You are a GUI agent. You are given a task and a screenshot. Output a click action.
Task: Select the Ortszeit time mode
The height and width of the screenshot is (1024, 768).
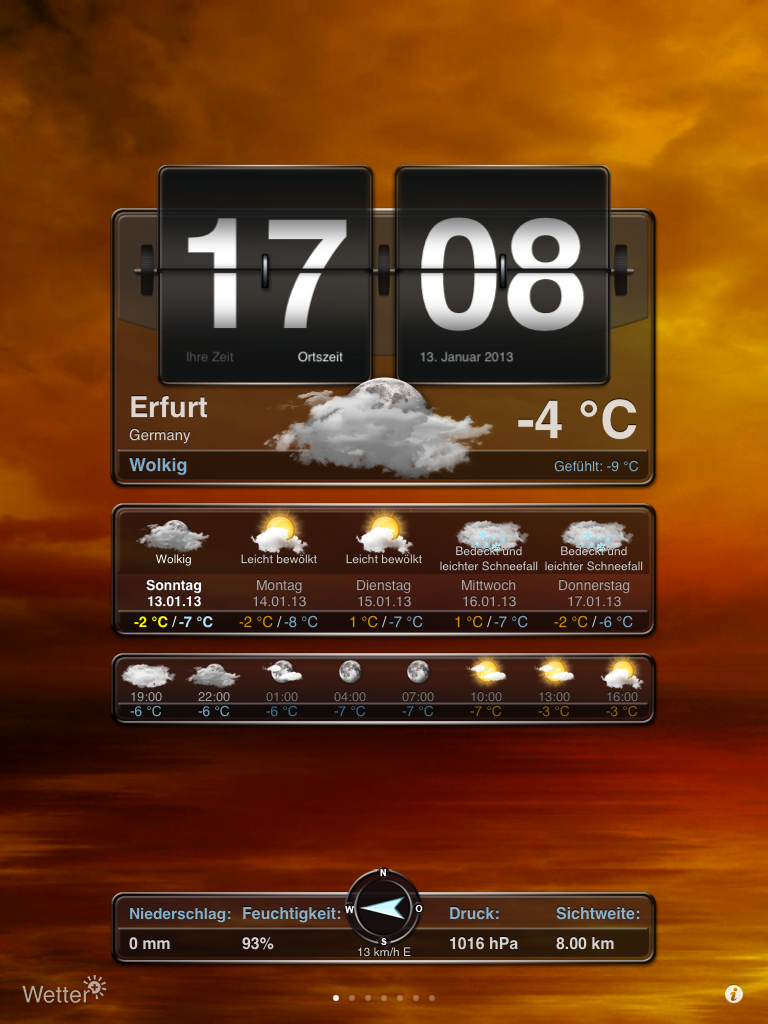click(320, 357)
